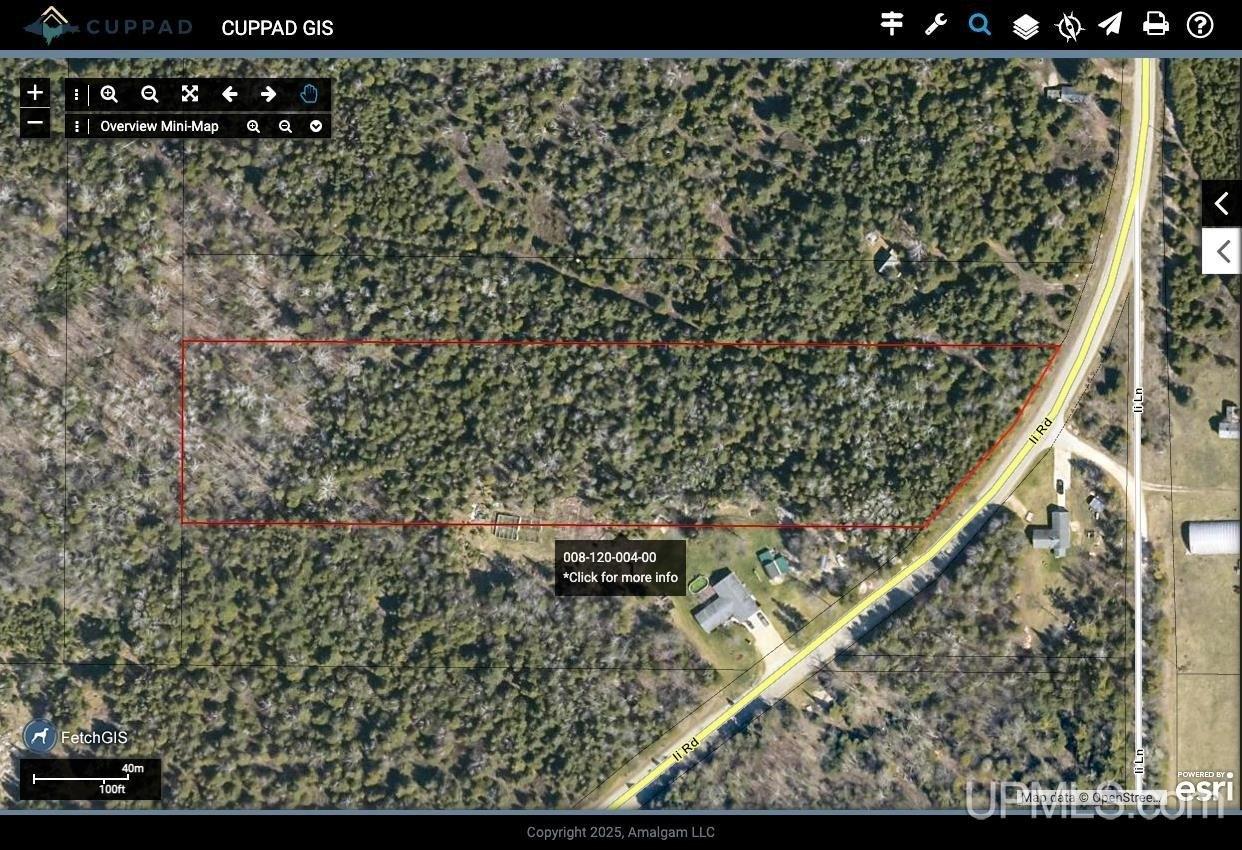Open the search magnifier in the header
Screen dimensions: 1242x850
coord(980,24)
